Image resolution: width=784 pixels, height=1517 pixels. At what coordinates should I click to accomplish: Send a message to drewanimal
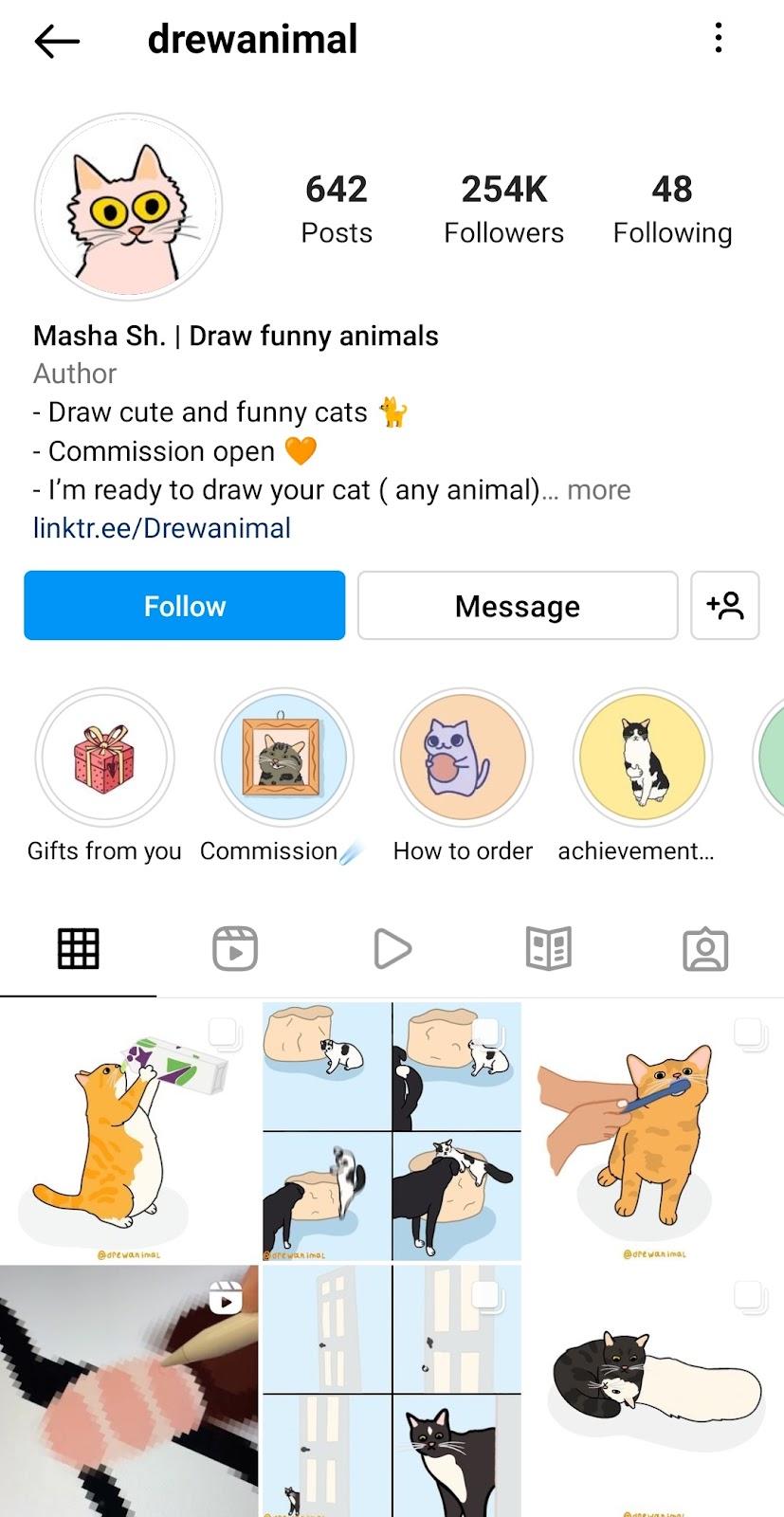[x=518, y=606]
